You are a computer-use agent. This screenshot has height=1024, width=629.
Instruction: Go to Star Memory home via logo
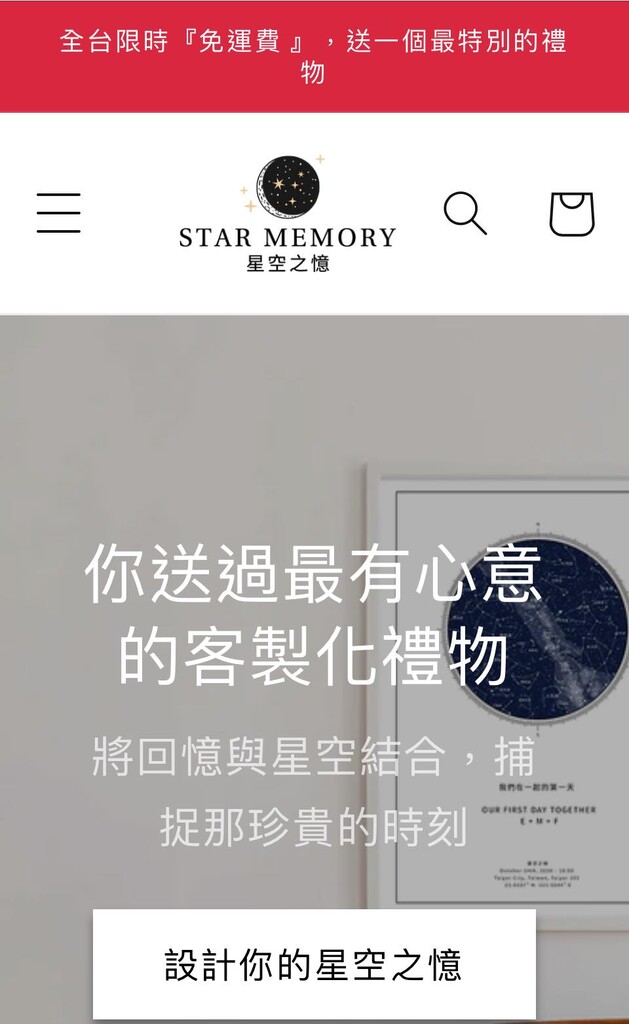tap(288, 214)
